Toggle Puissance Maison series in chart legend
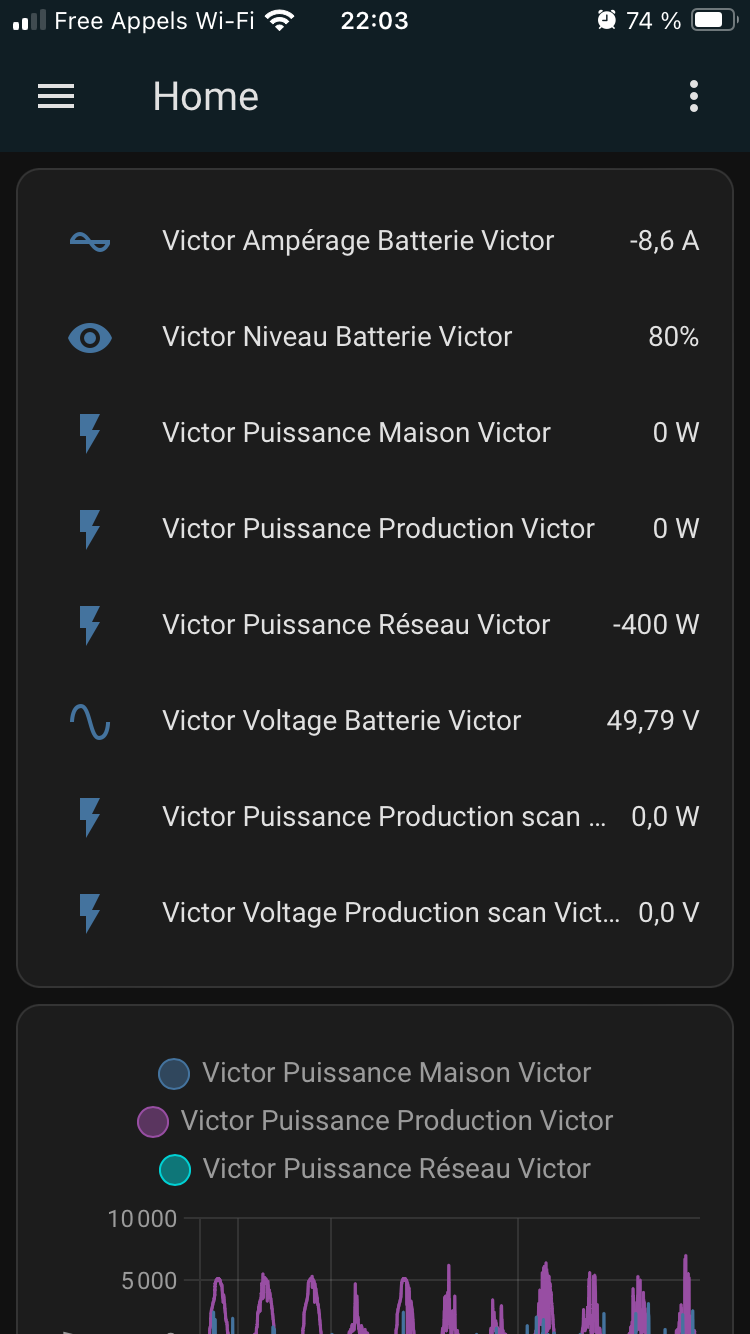The image size is (750, 1334). [375, 1073]
